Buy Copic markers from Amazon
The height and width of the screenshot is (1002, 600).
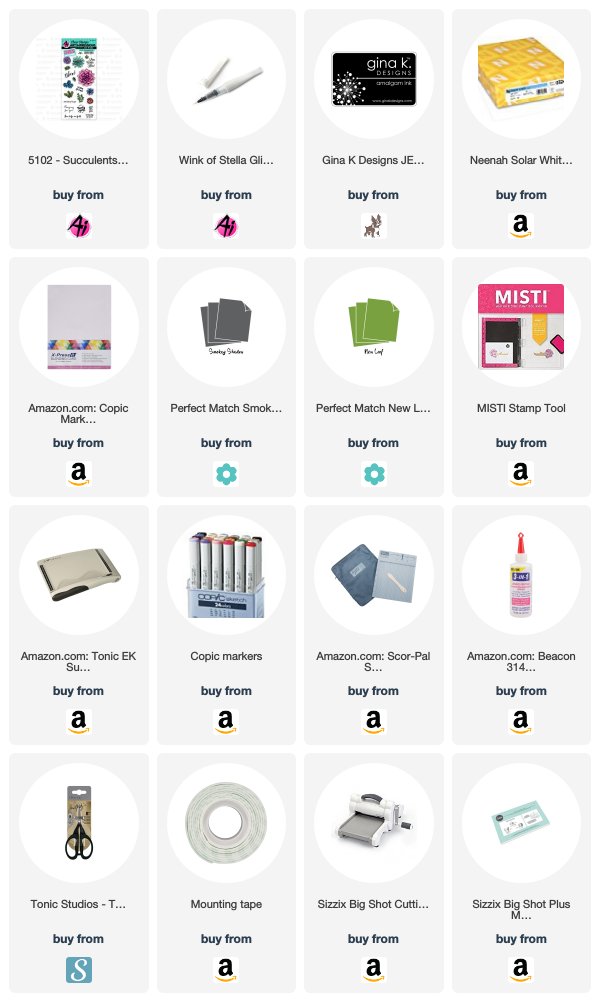(x=226, y=721)
